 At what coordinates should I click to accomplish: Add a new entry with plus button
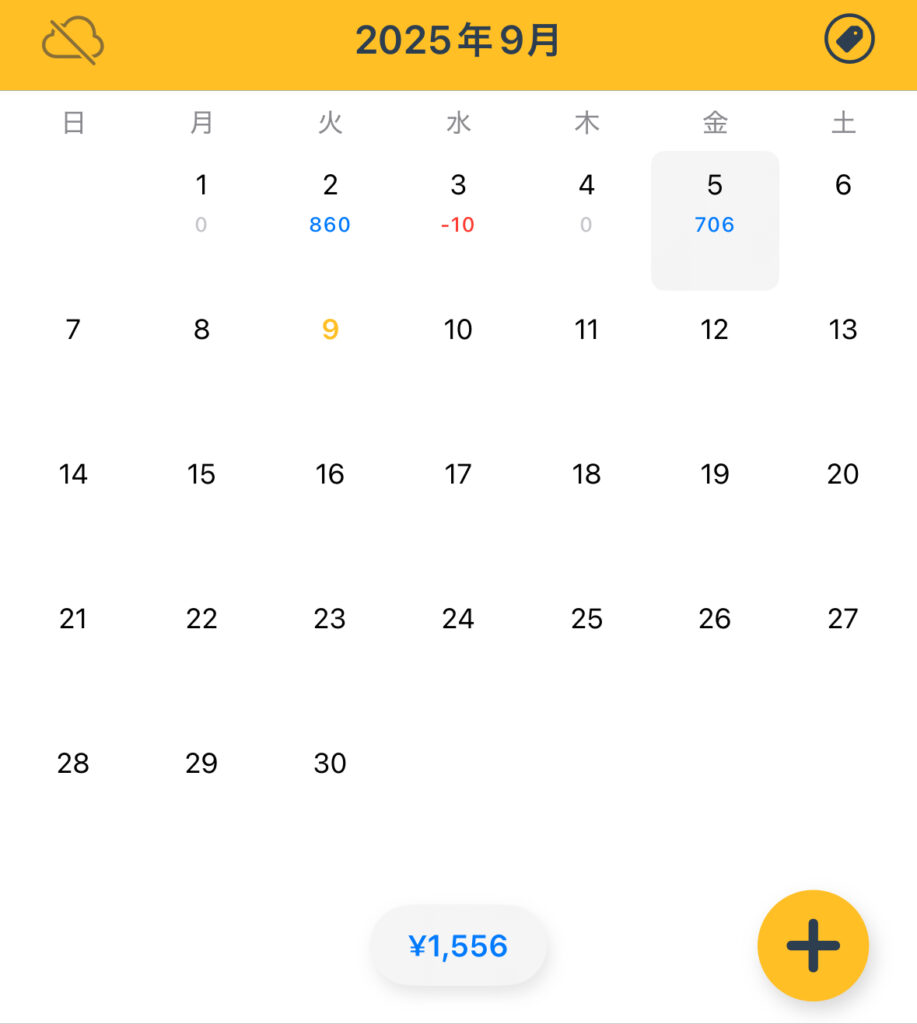812,945
